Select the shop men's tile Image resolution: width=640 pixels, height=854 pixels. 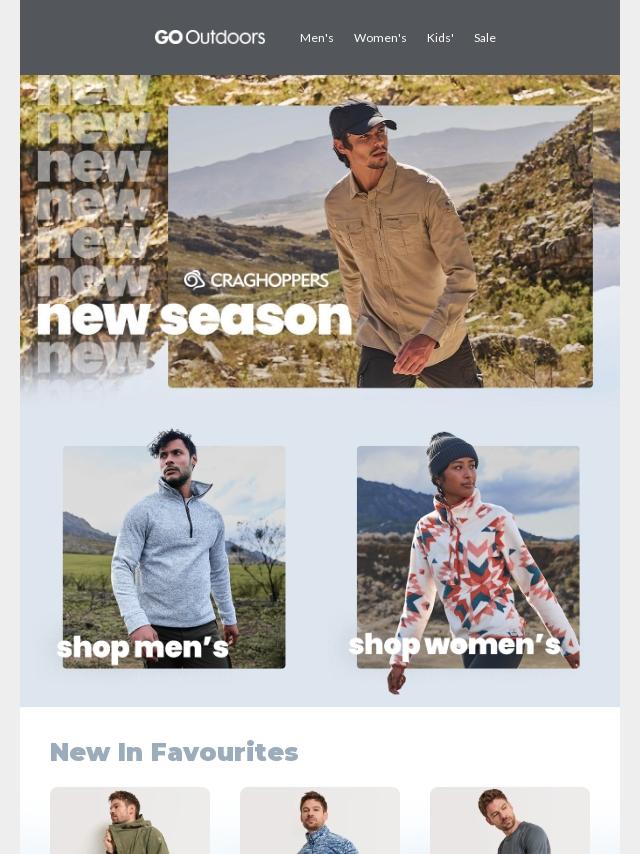[x=174, y=557]
